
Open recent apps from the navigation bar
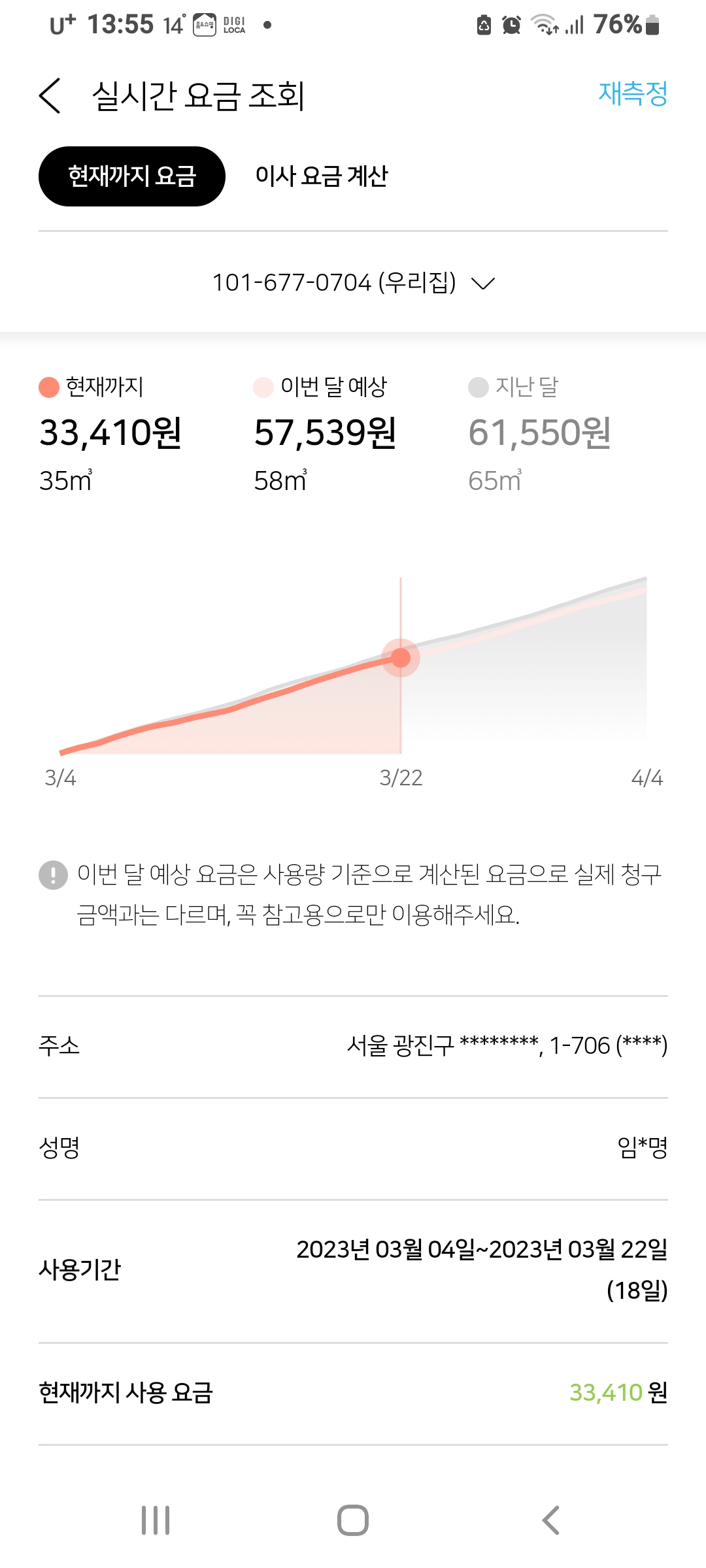point(156,1520)
